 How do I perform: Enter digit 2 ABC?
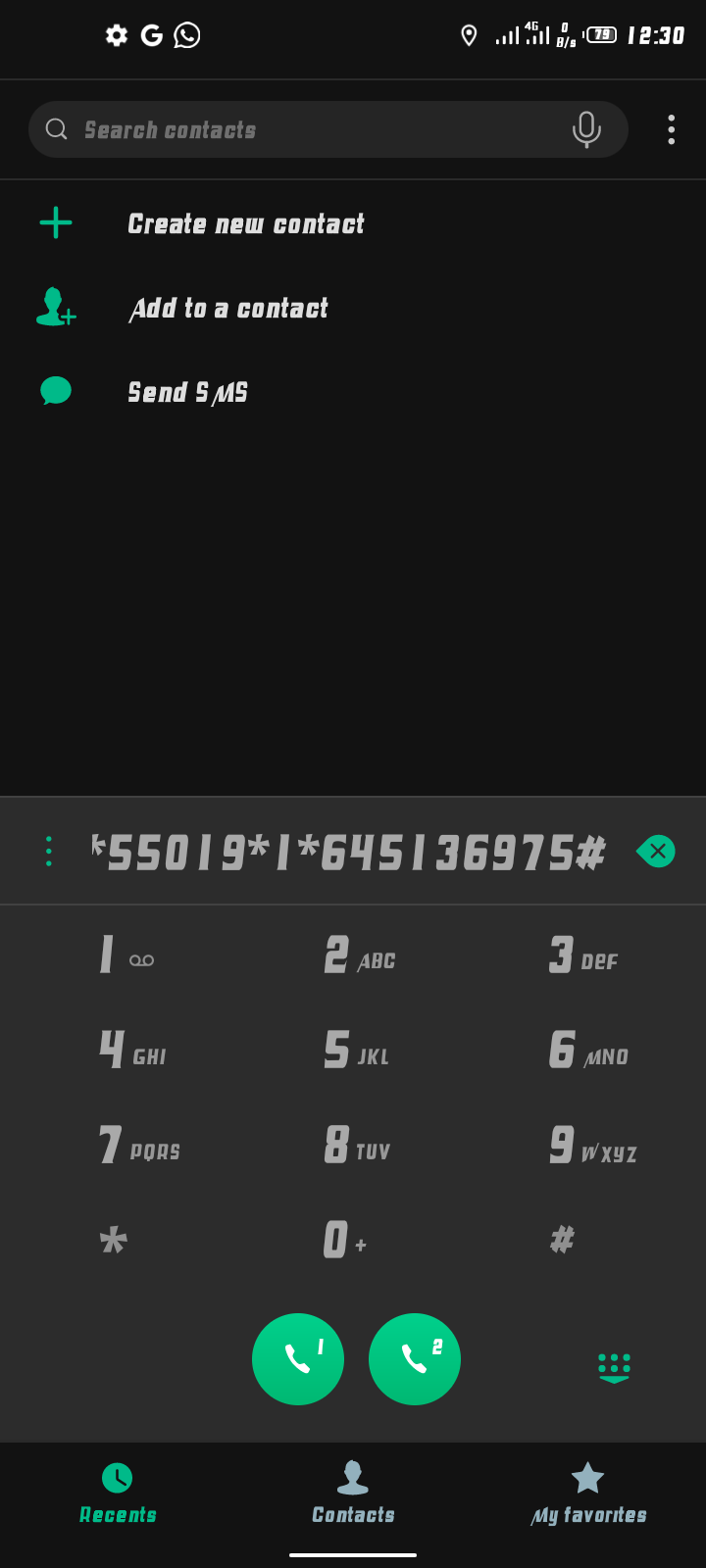(358, 954)
